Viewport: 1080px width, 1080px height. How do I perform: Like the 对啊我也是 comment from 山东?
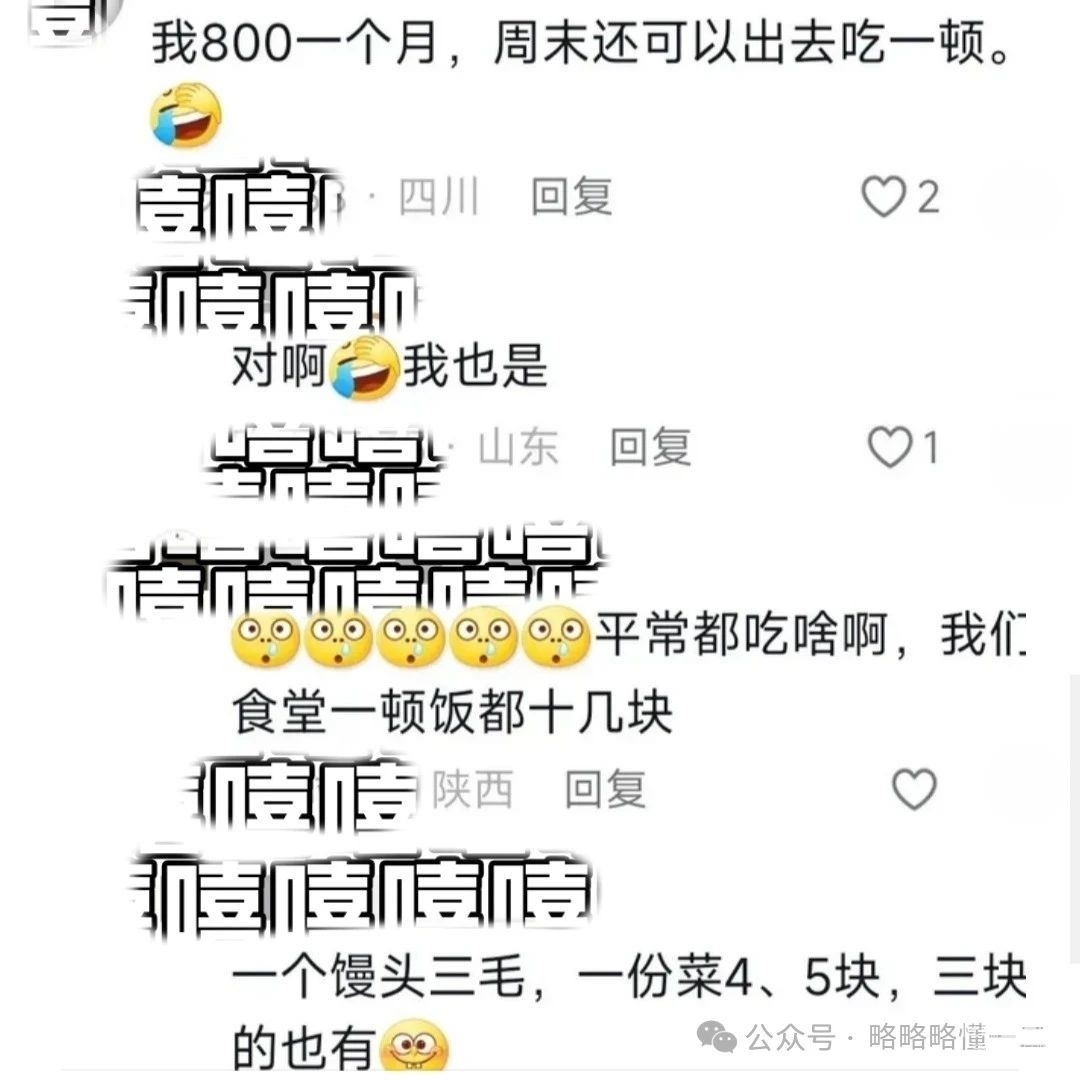click(x=889, y=448)
